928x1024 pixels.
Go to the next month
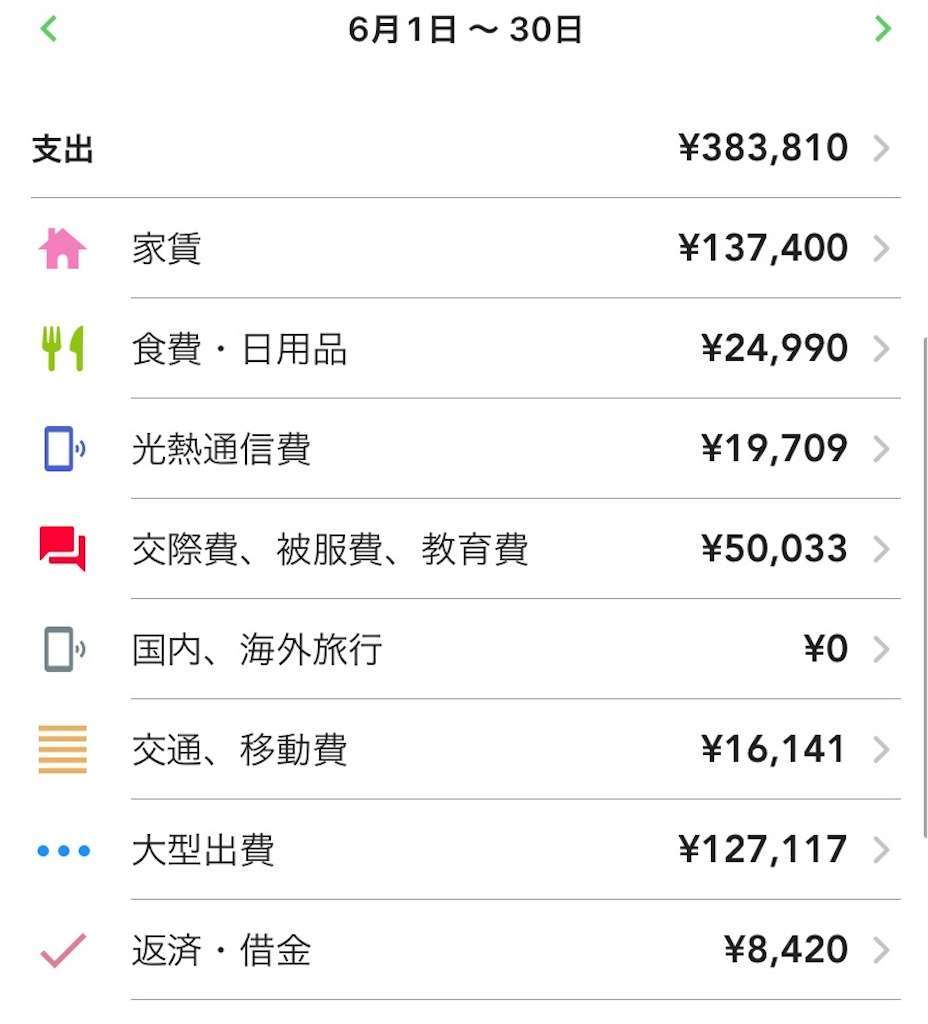[x=882, y=29]
